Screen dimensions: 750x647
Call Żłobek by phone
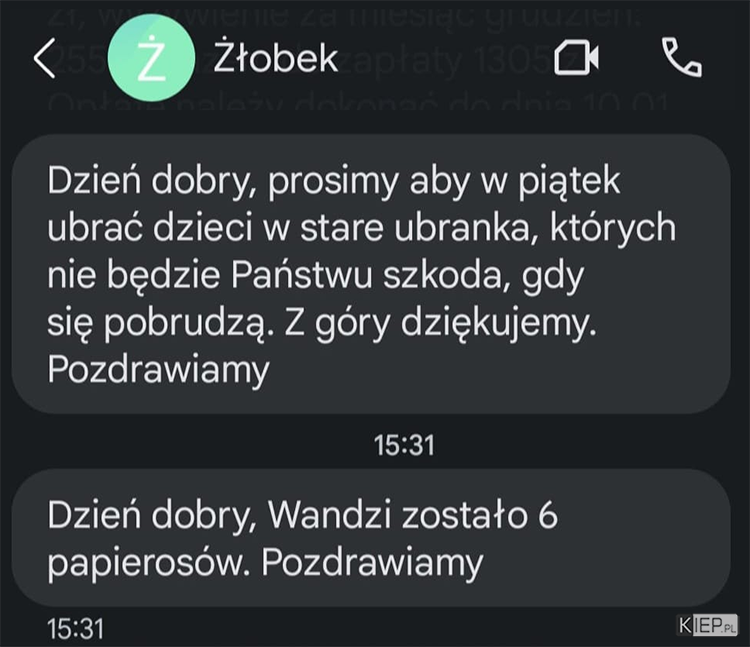(682, 59)
